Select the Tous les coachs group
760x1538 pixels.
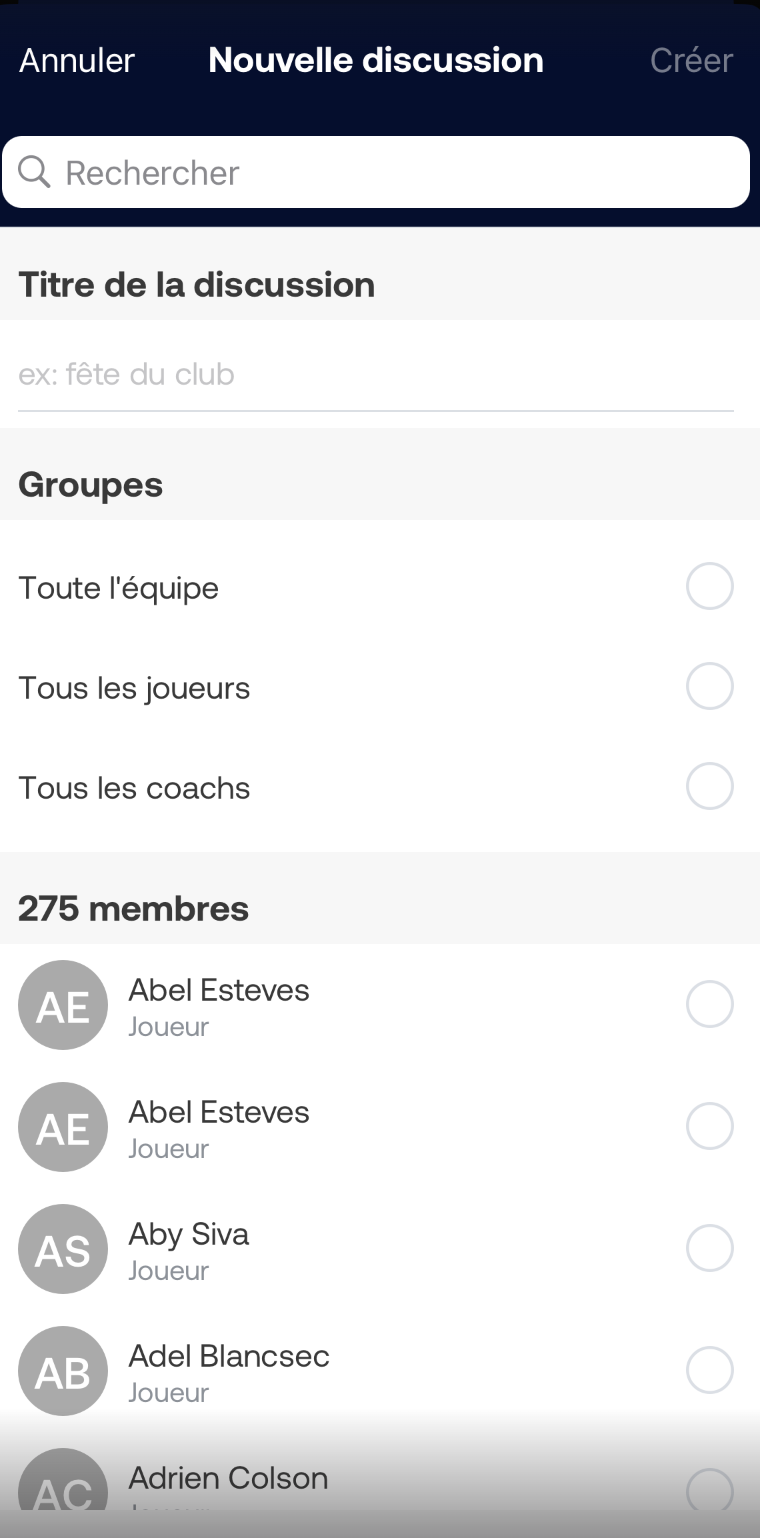380,787
